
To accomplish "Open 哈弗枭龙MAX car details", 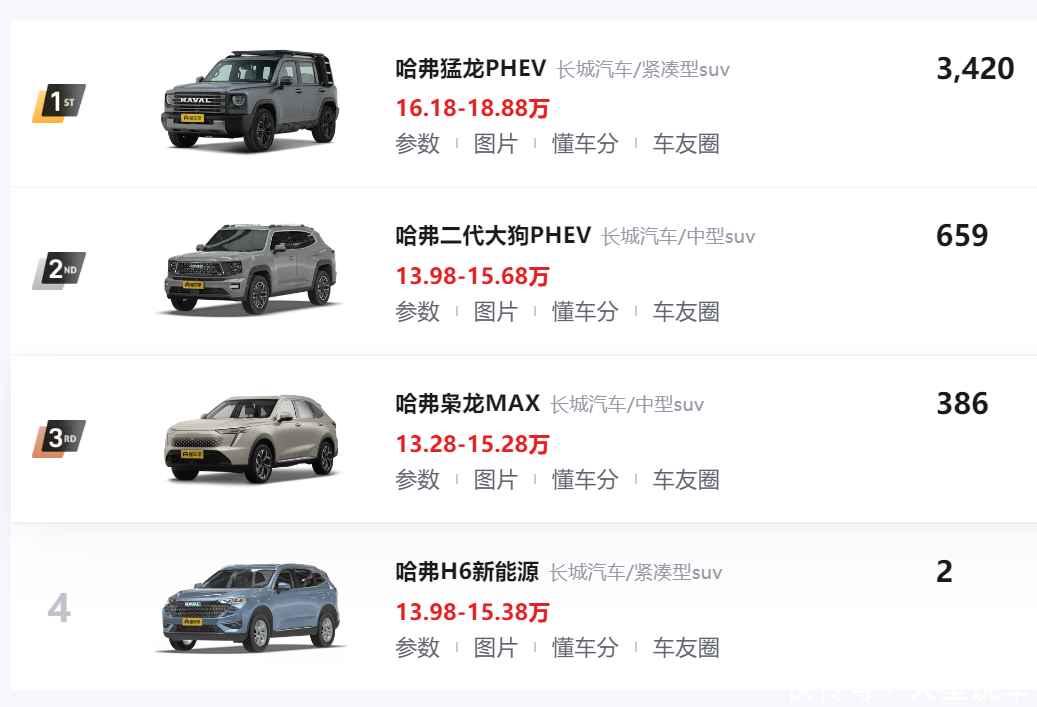I will coord(467,404).
